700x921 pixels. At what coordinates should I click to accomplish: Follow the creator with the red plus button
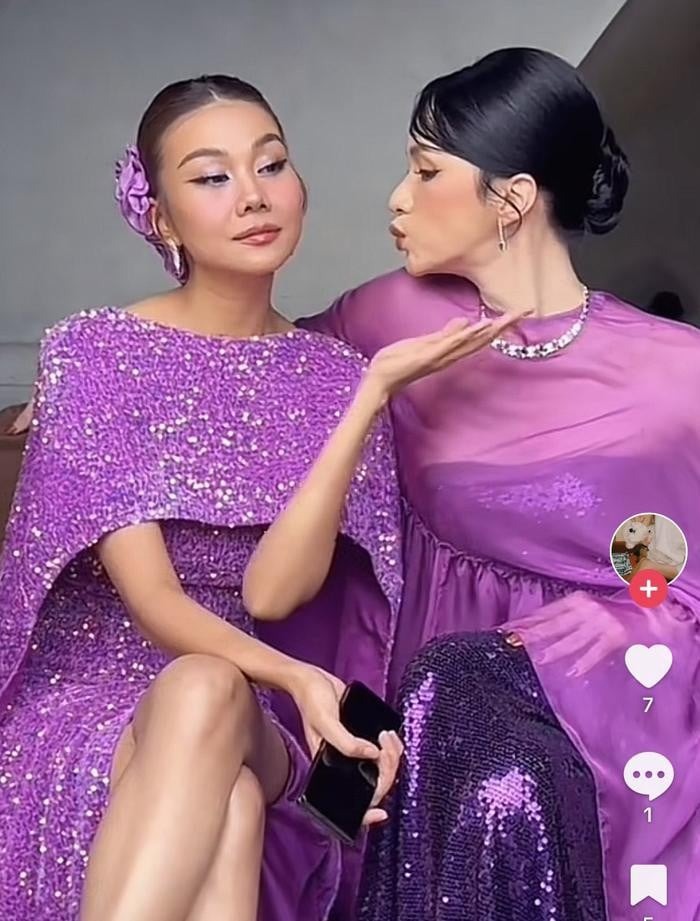tap(648, 589)
